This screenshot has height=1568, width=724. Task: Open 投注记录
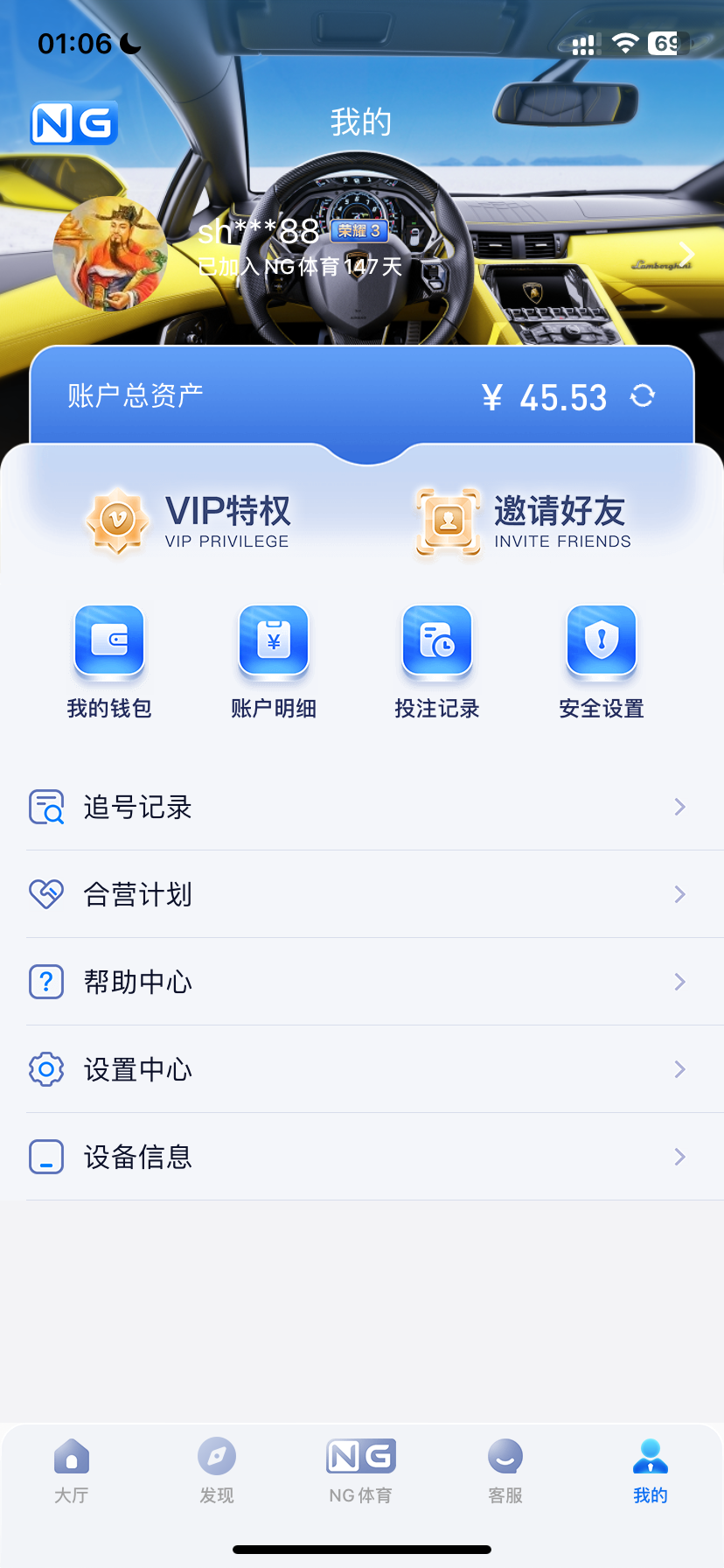point(437,661)
